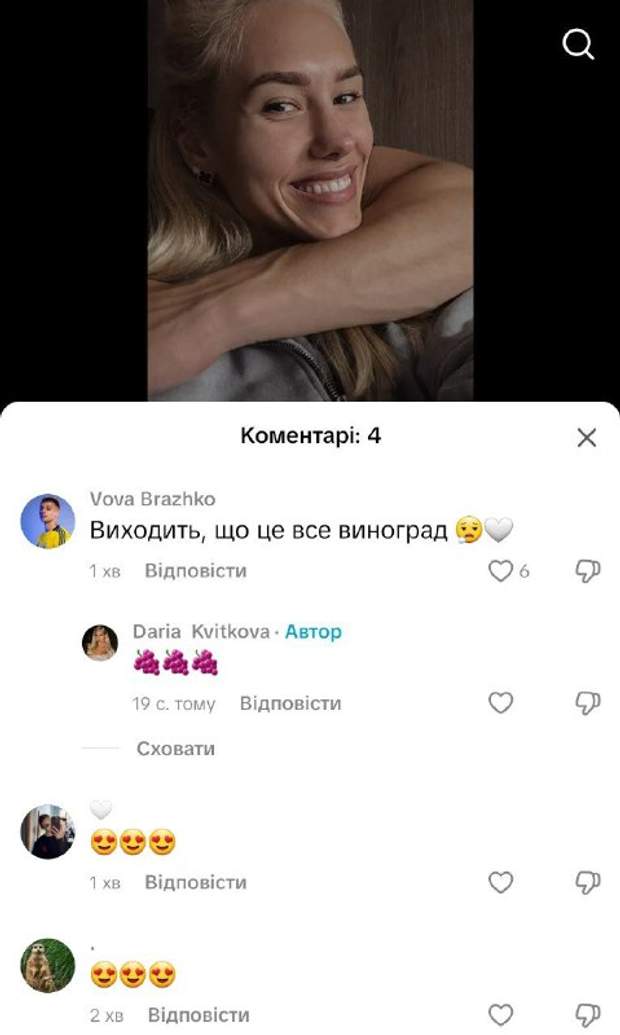Like the 2 хв heart-eyes comment
The width and height of the screenshot is (620, 1035).
(500, 1015)
